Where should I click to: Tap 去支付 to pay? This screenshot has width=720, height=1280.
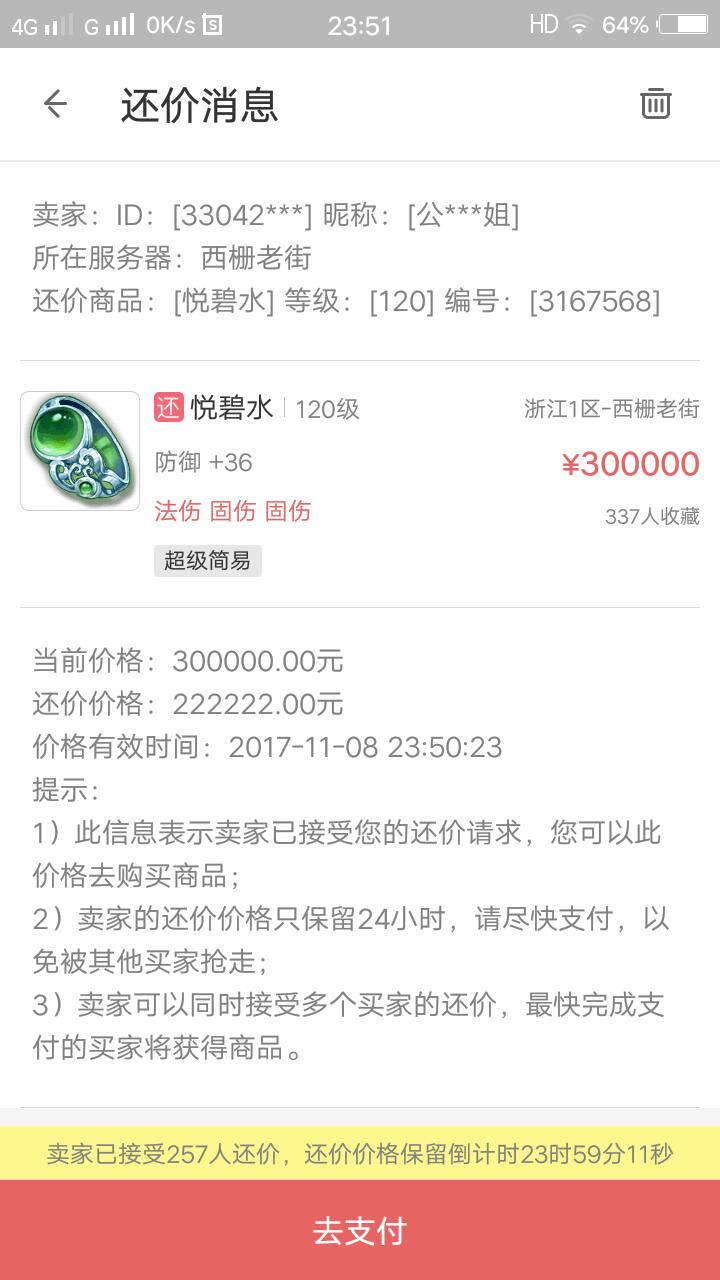pyautogui.click(x=360, y=1230)
